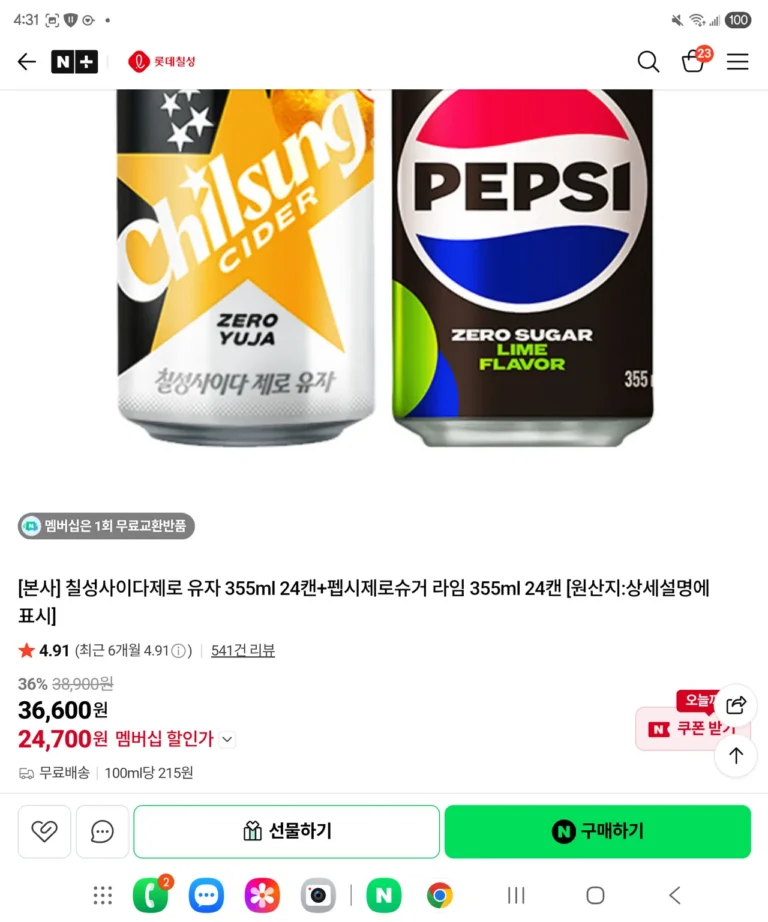Go to the system home screen
The height and width of the screenshot is (922, 768).
(x=595, y=896)
